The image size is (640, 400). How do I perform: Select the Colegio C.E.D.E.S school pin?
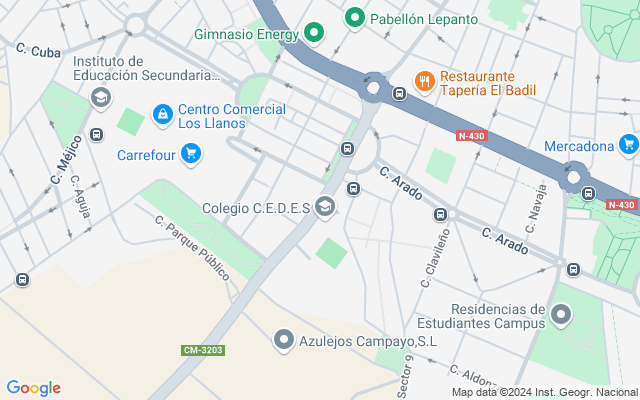click(324, 208)
